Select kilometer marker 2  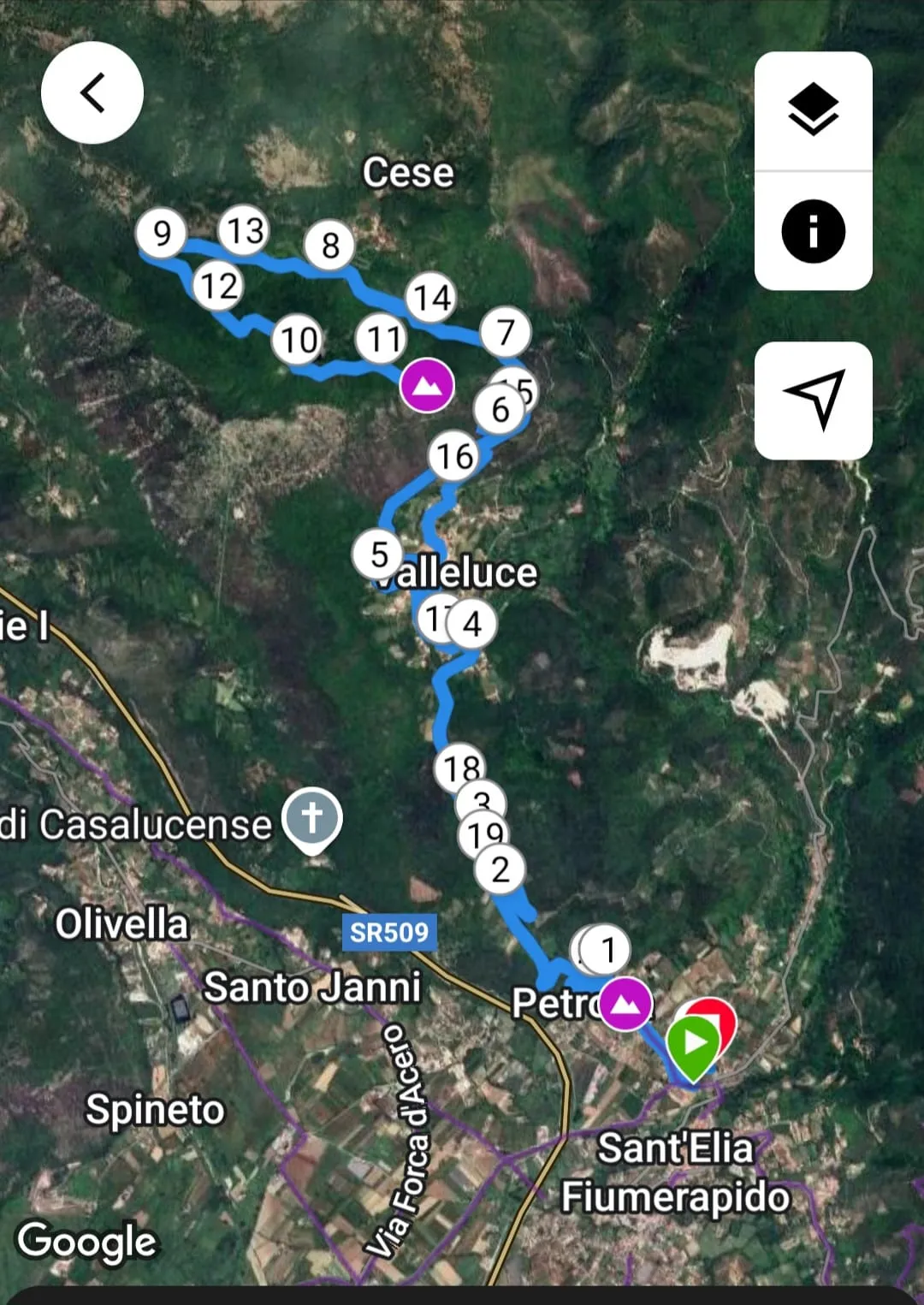click(x=500, y=869)
